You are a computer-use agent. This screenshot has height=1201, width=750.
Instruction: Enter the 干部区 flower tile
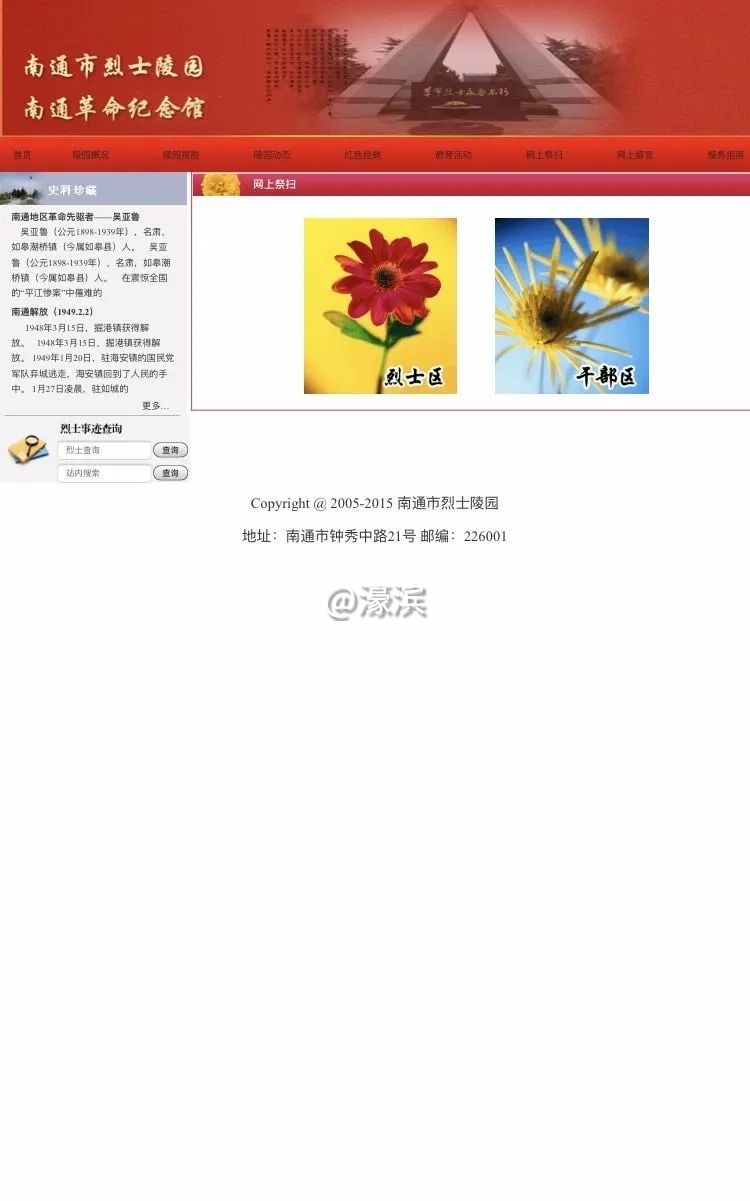click(x=572, y=306)
